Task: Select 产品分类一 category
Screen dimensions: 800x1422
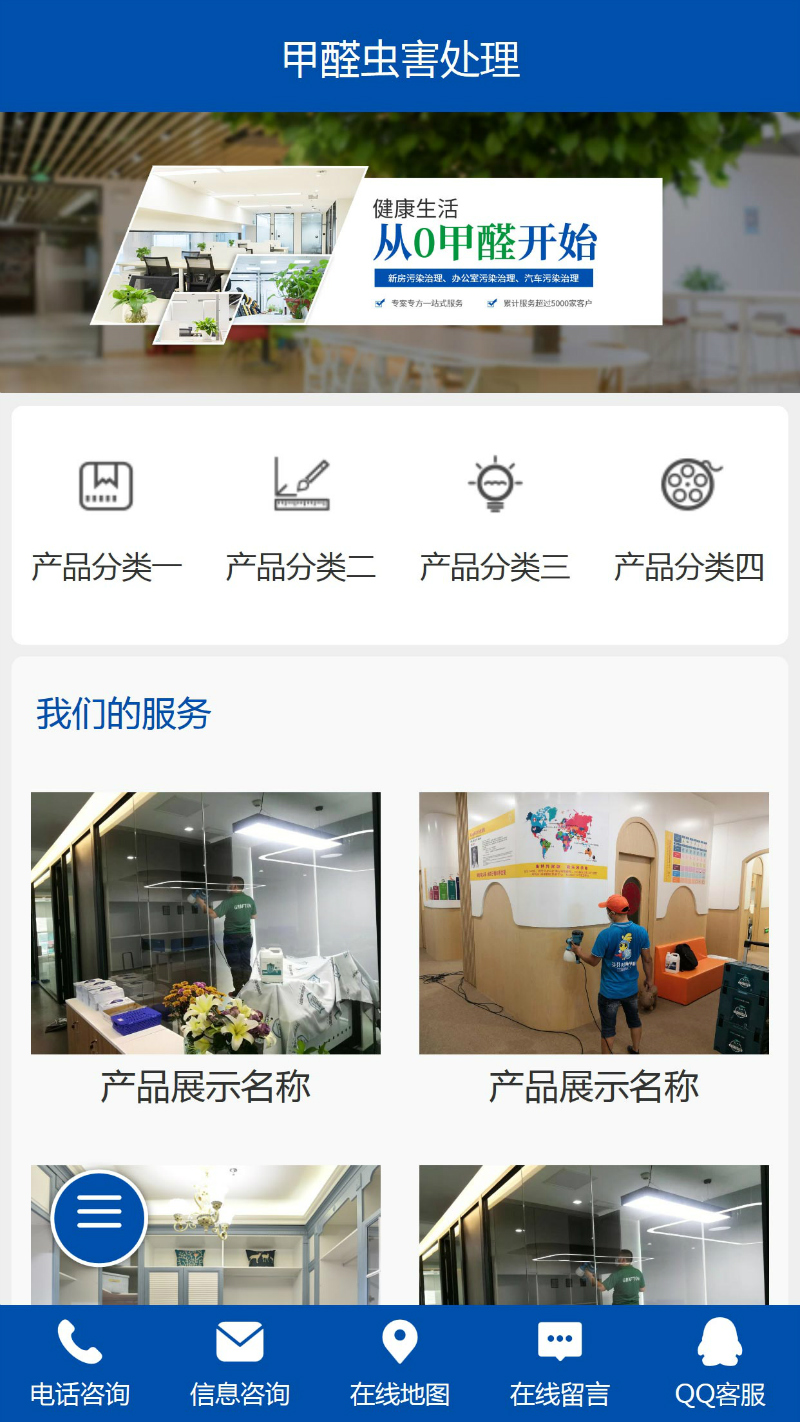Action: pos(107,522)
